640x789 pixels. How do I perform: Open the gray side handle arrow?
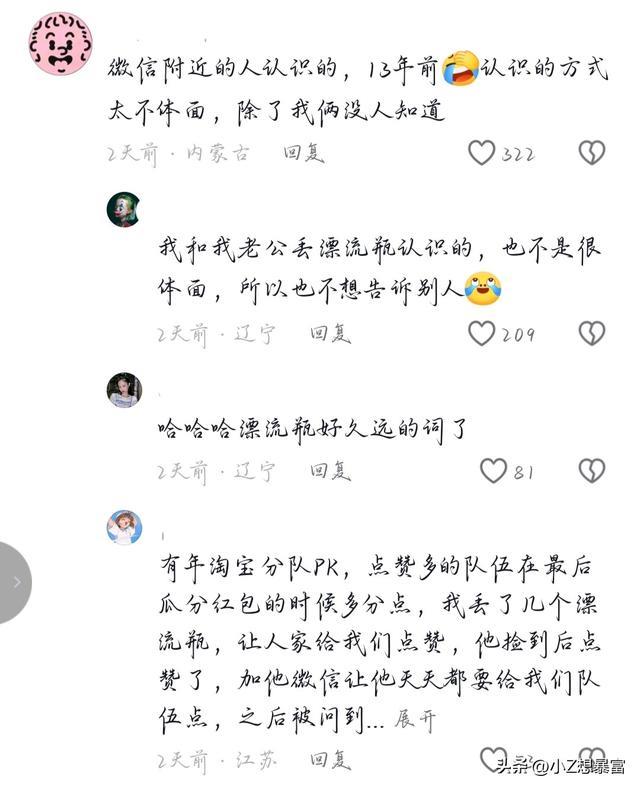click(14, 582)
